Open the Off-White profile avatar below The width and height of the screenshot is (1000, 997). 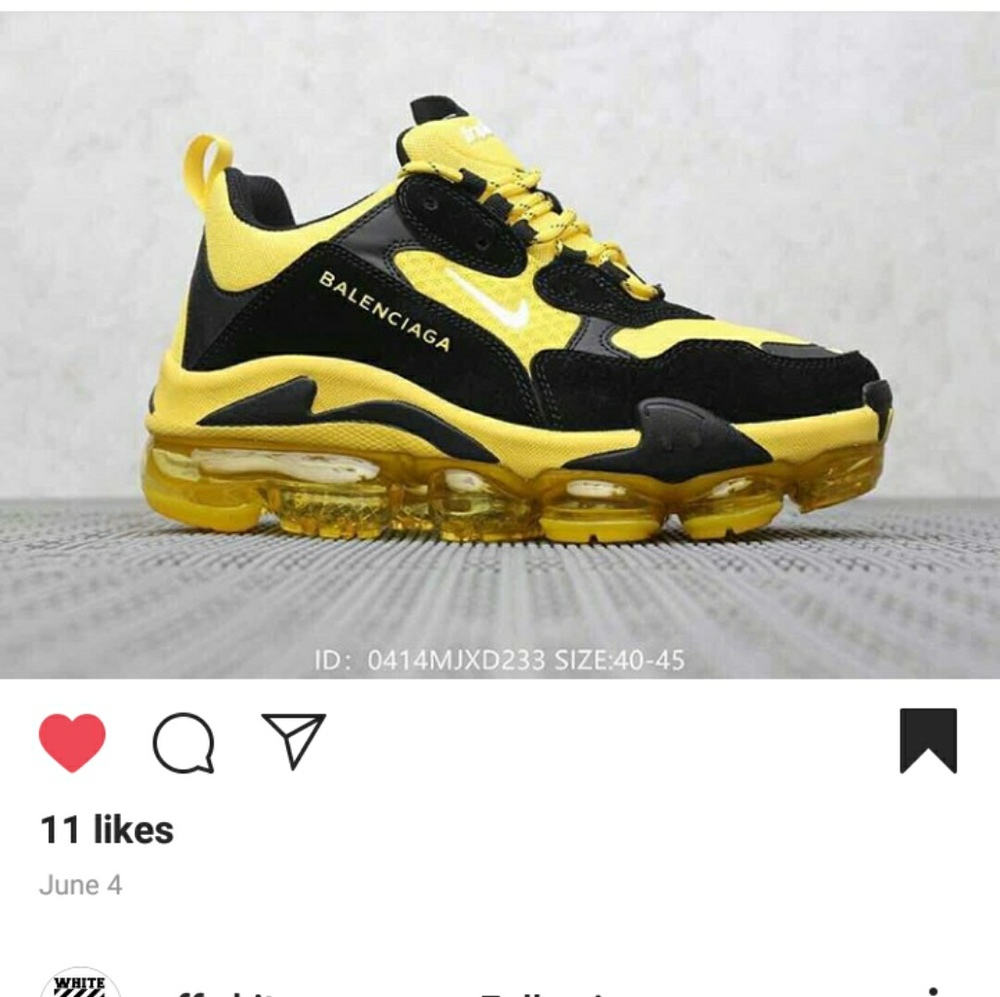tap(80, 984)
